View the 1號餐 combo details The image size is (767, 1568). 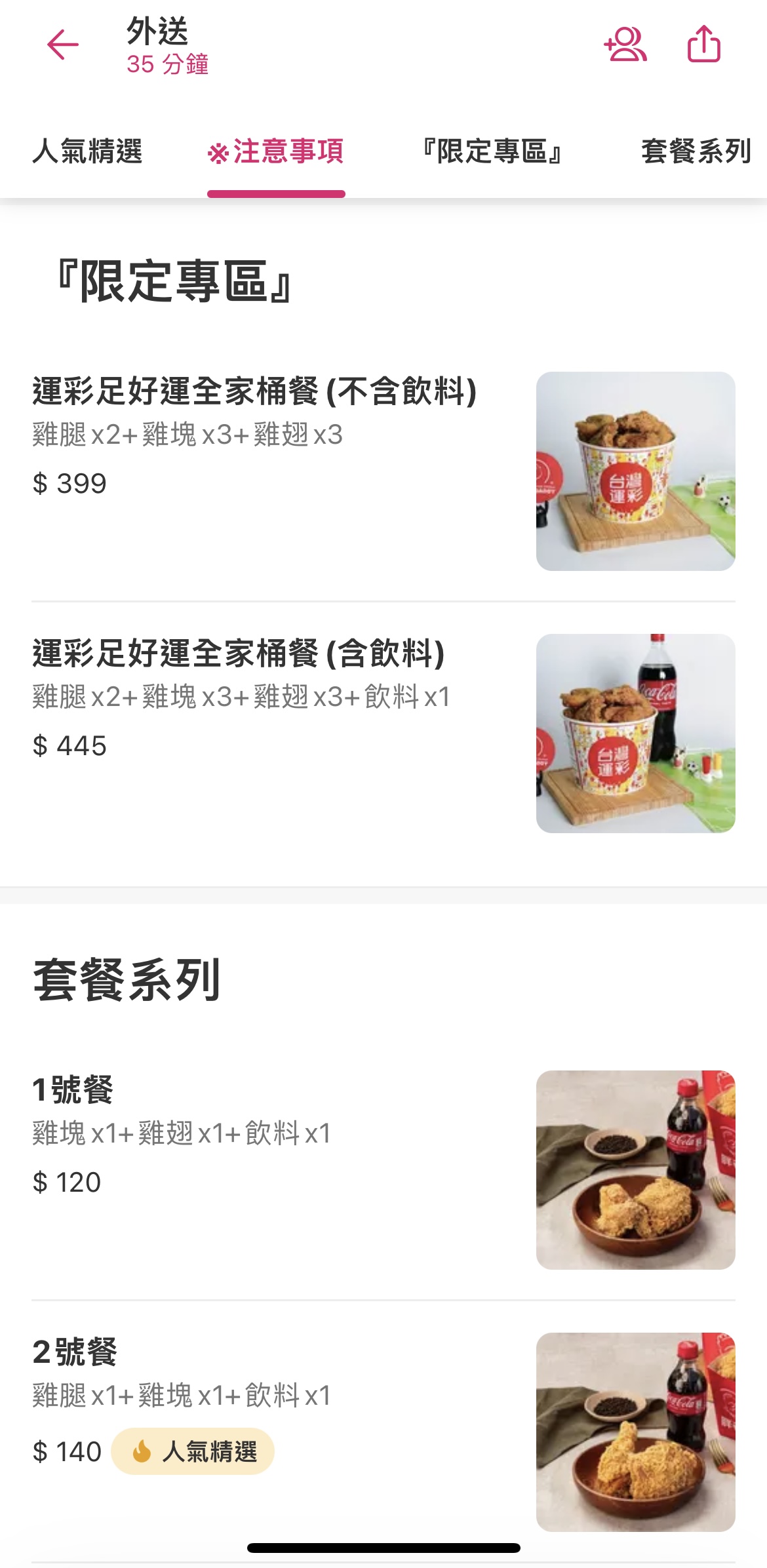coord(383,1169)
